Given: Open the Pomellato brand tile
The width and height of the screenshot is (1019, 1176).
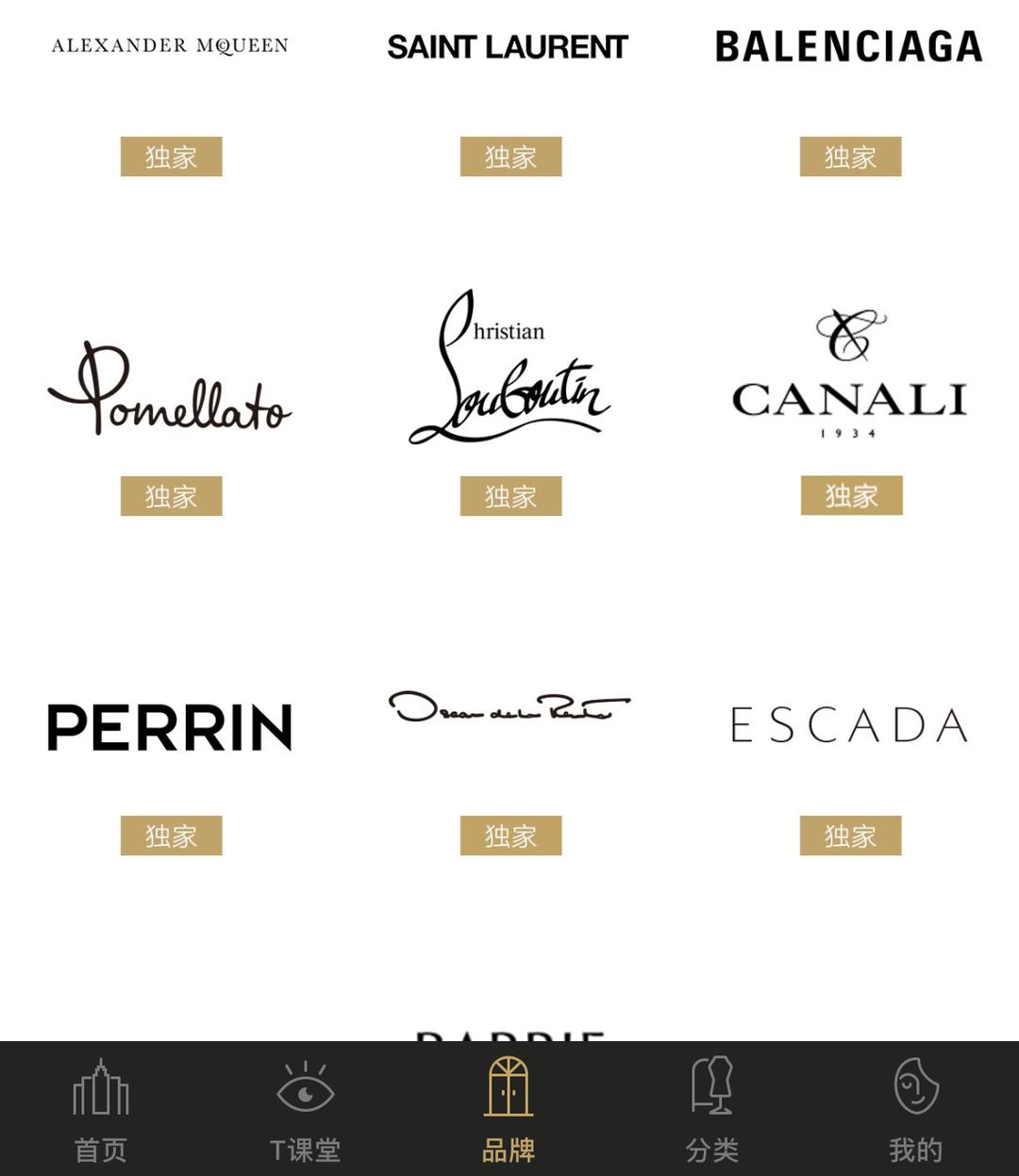Looking at the screenshot, I should 170,389.
